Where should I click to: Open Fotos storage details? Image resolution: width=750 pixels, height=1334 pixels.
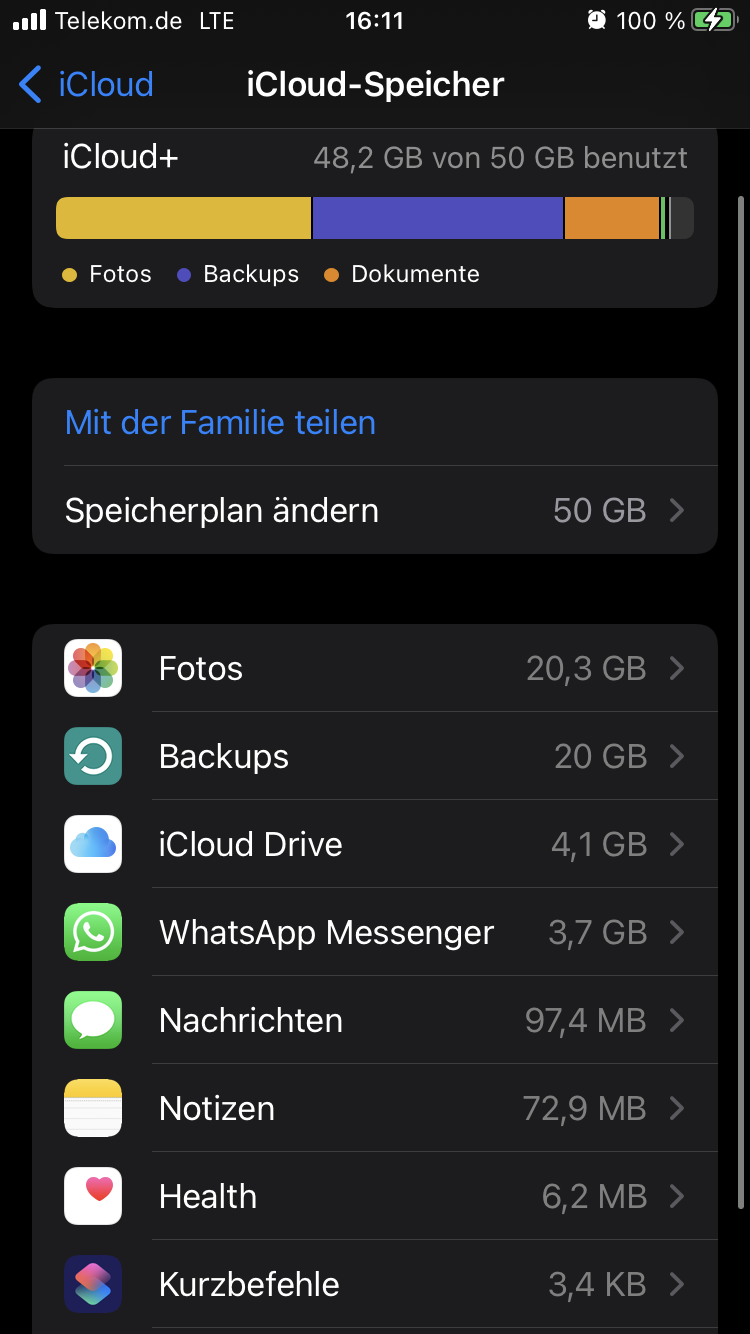point(375,668)
